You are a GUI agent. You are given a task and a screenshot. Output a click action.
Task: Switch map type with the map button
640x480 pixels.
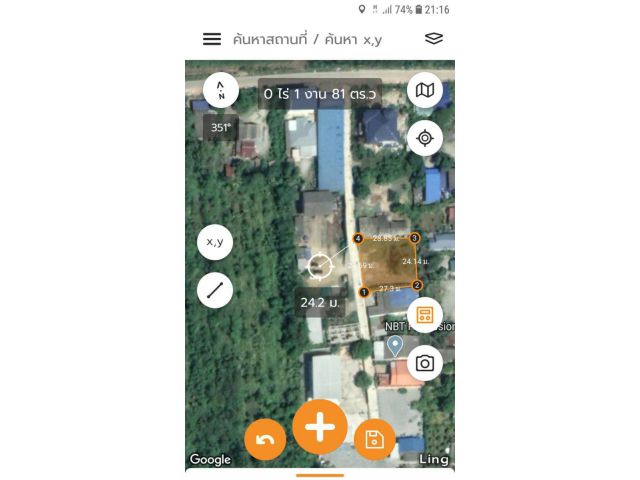point(425,91)
